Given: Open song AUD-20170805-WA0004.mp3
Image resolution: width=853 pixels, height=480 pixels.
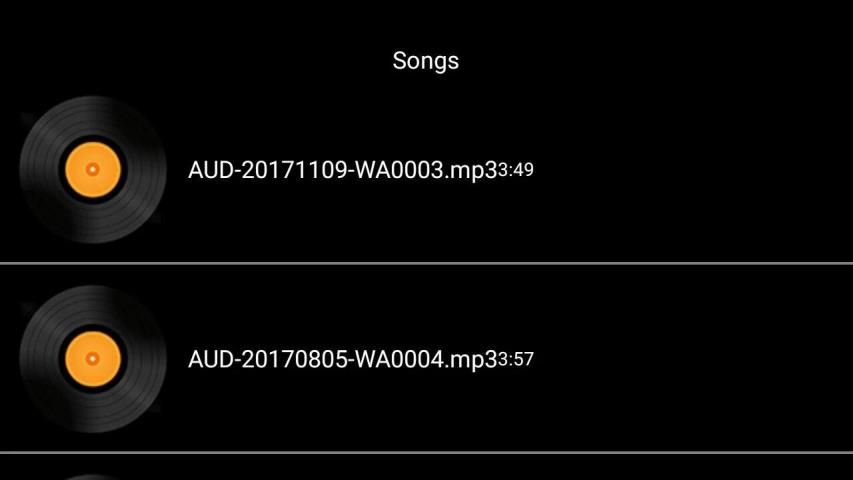Looking at the screenshot, I should tap(343, 359).
